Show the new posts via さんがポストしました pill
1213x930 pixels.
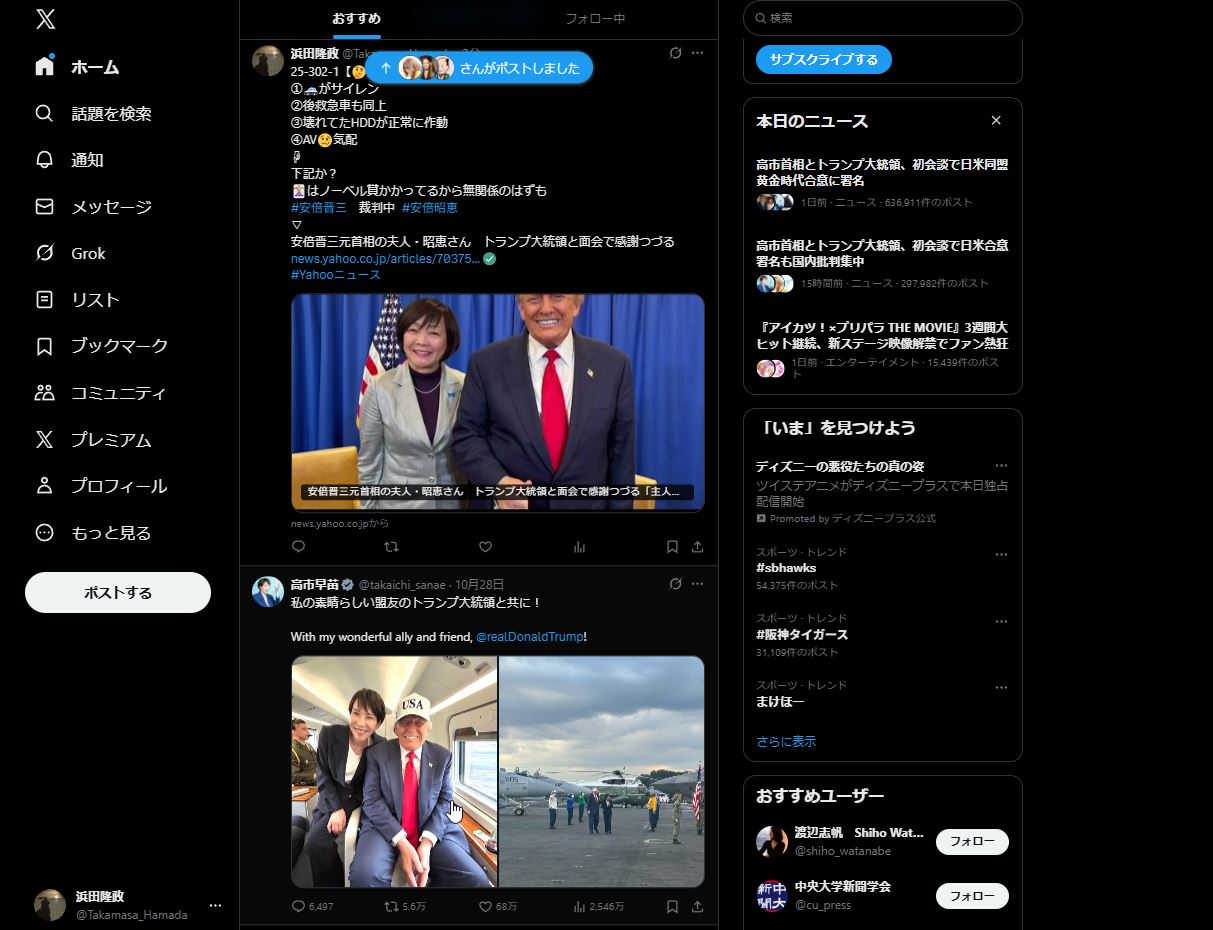(x=479, y=68)
